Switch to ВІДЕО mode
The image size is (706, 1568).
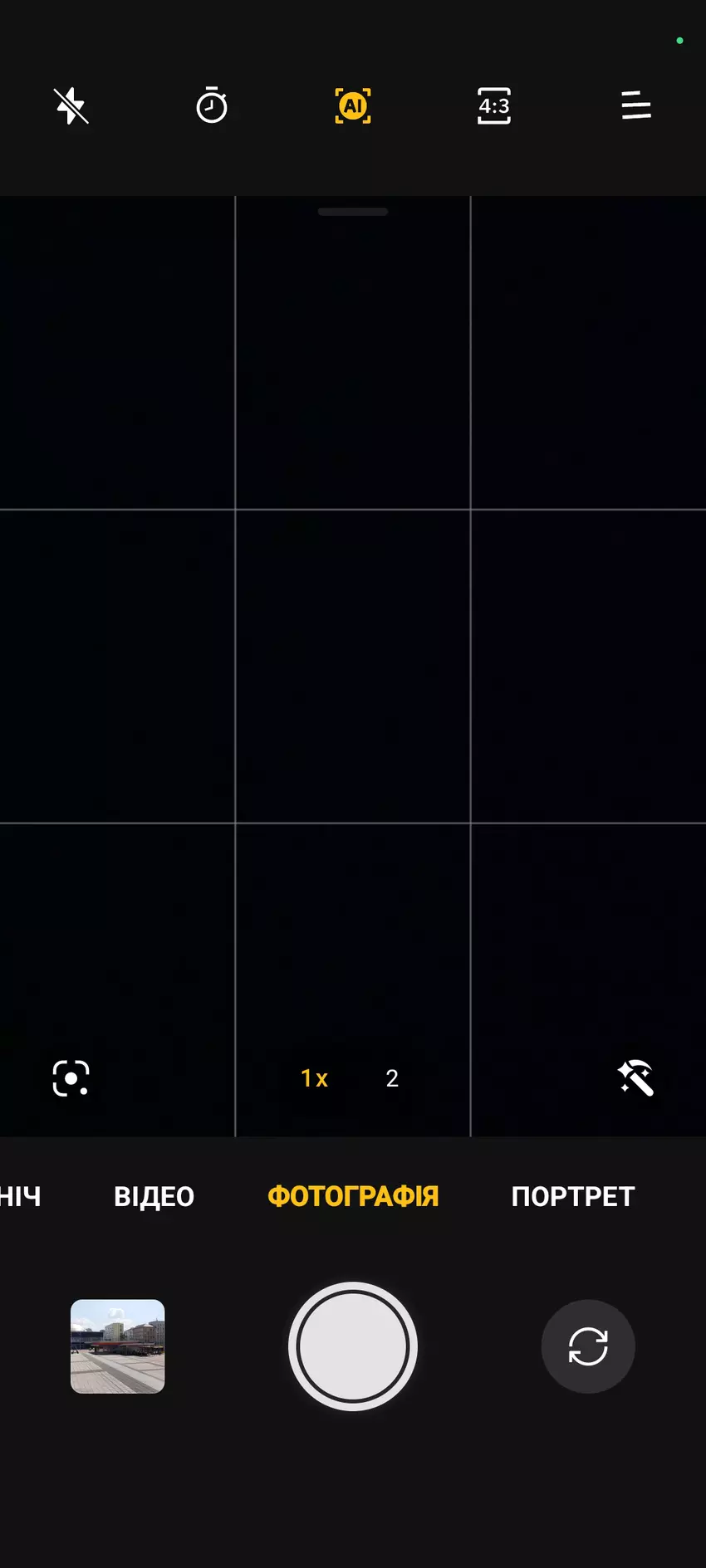[x=153, y=1195]
